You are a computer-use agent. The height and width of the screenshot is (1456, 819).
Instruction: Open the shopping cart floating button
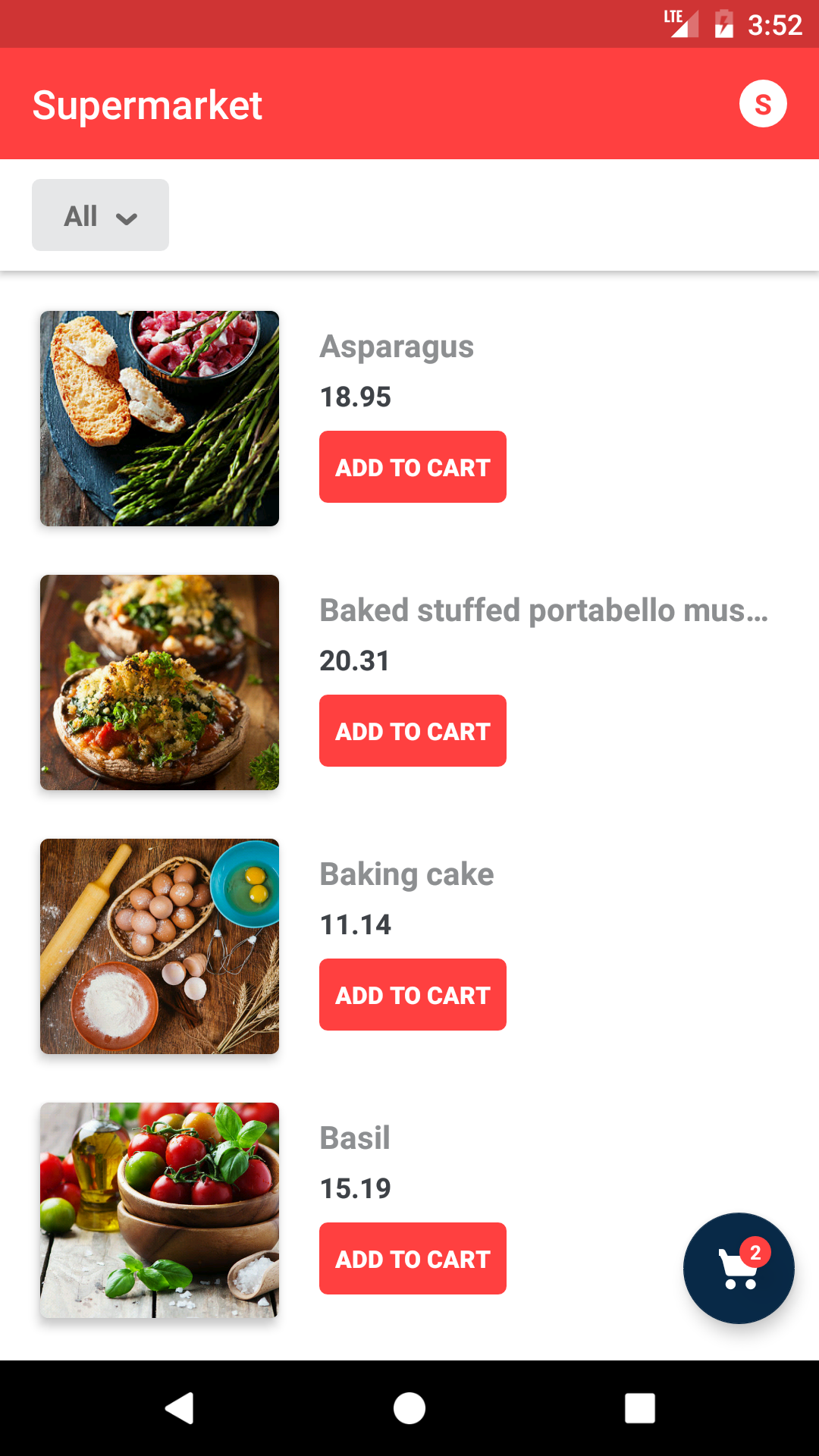click(x=739, y=1269)
